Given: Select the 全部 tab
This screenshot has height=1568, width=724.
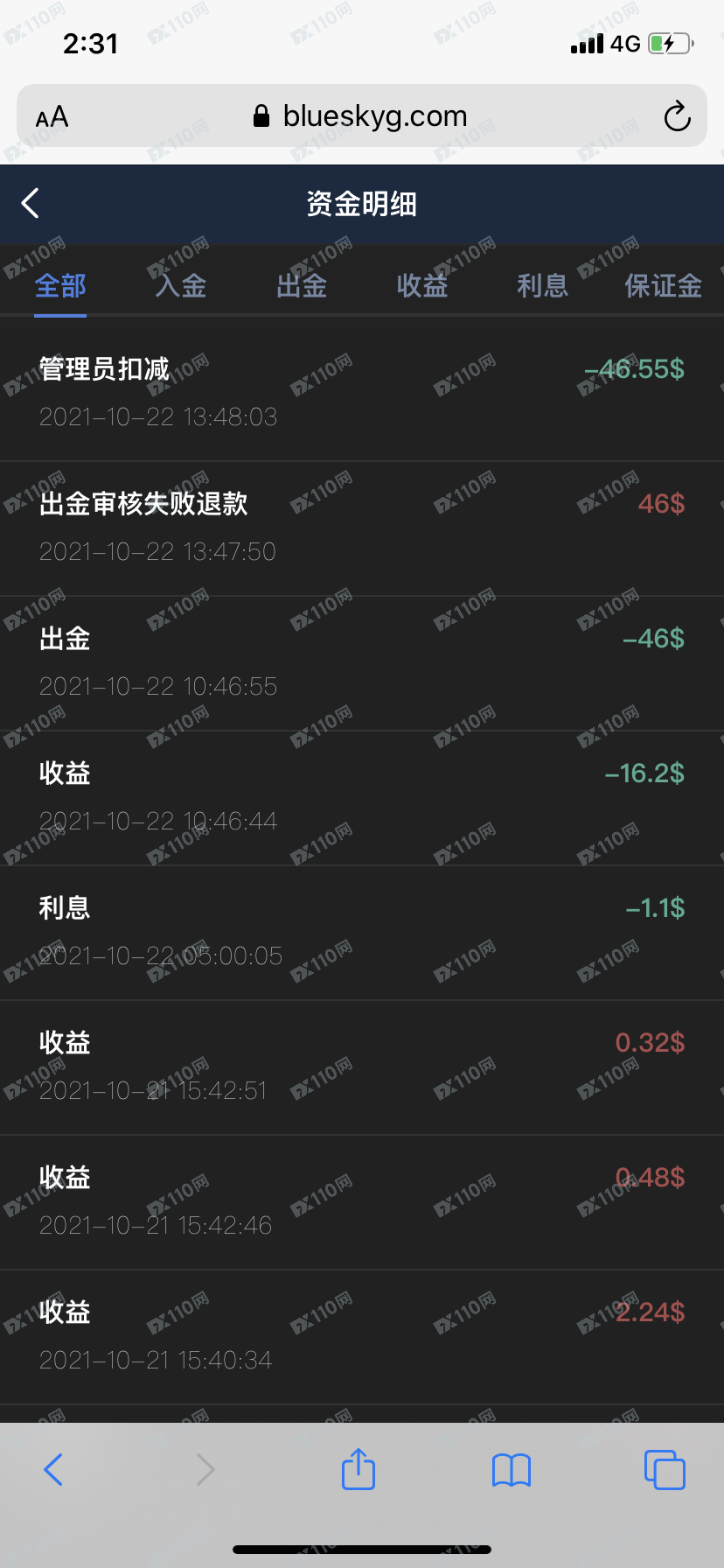Looking at the screenshot, I should click(x=60, y=286).
